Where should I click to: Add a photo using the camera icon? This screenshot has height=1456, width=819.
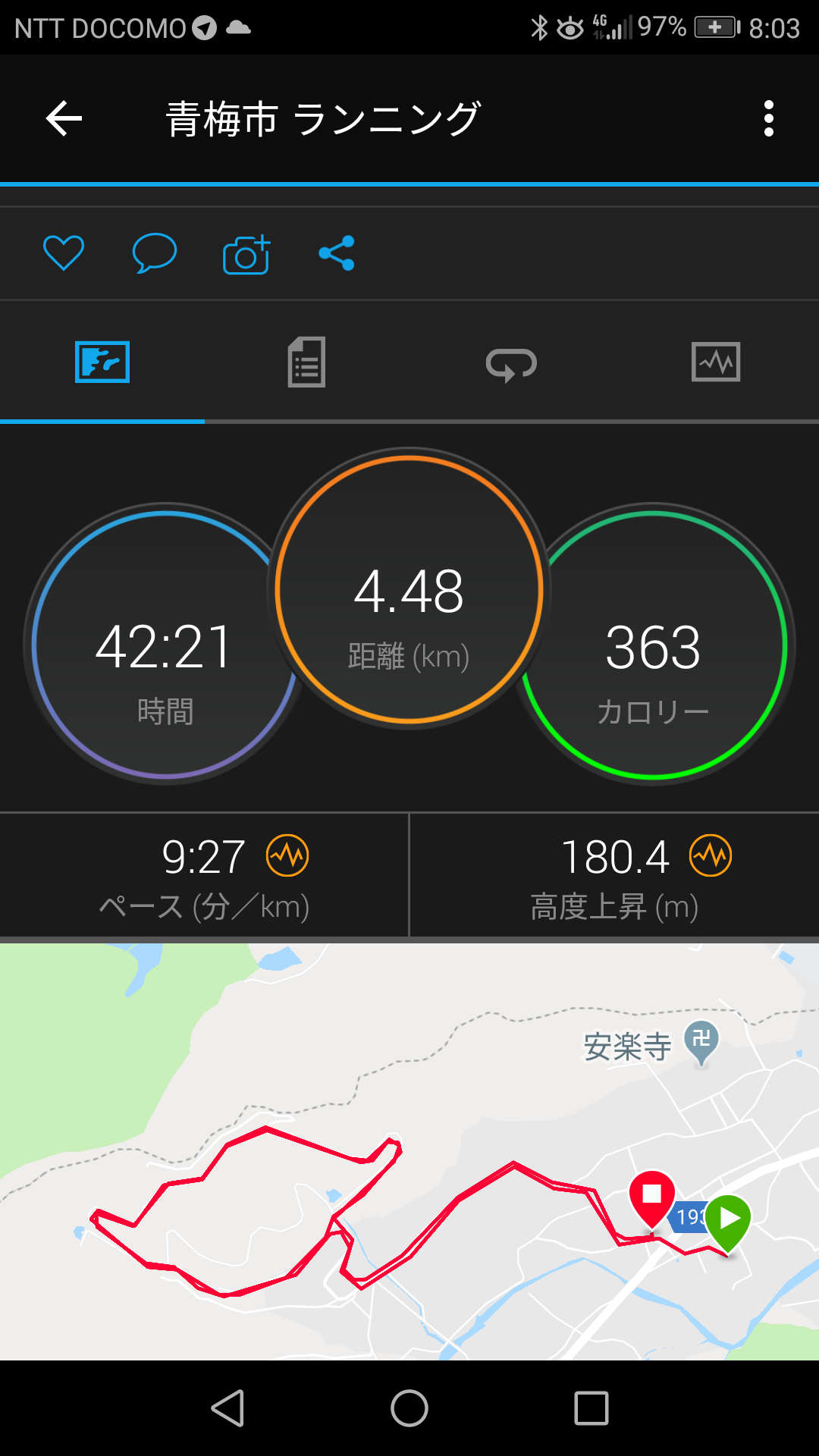coord(246,254)
